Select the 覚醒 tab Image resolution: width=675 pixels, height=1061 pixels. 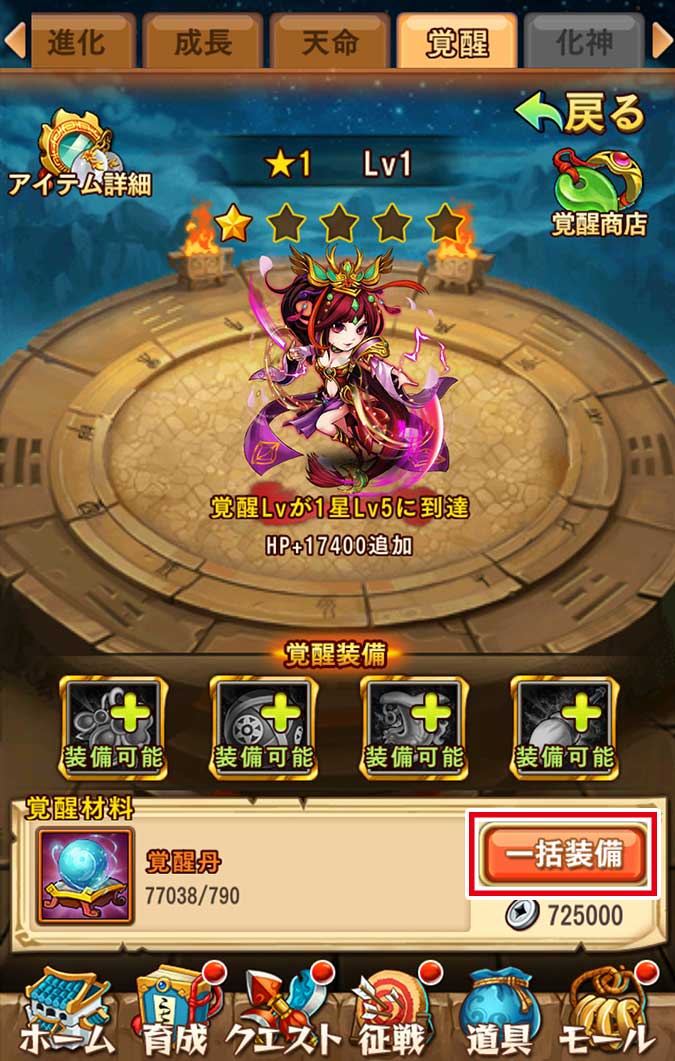(x=457, y=44)
